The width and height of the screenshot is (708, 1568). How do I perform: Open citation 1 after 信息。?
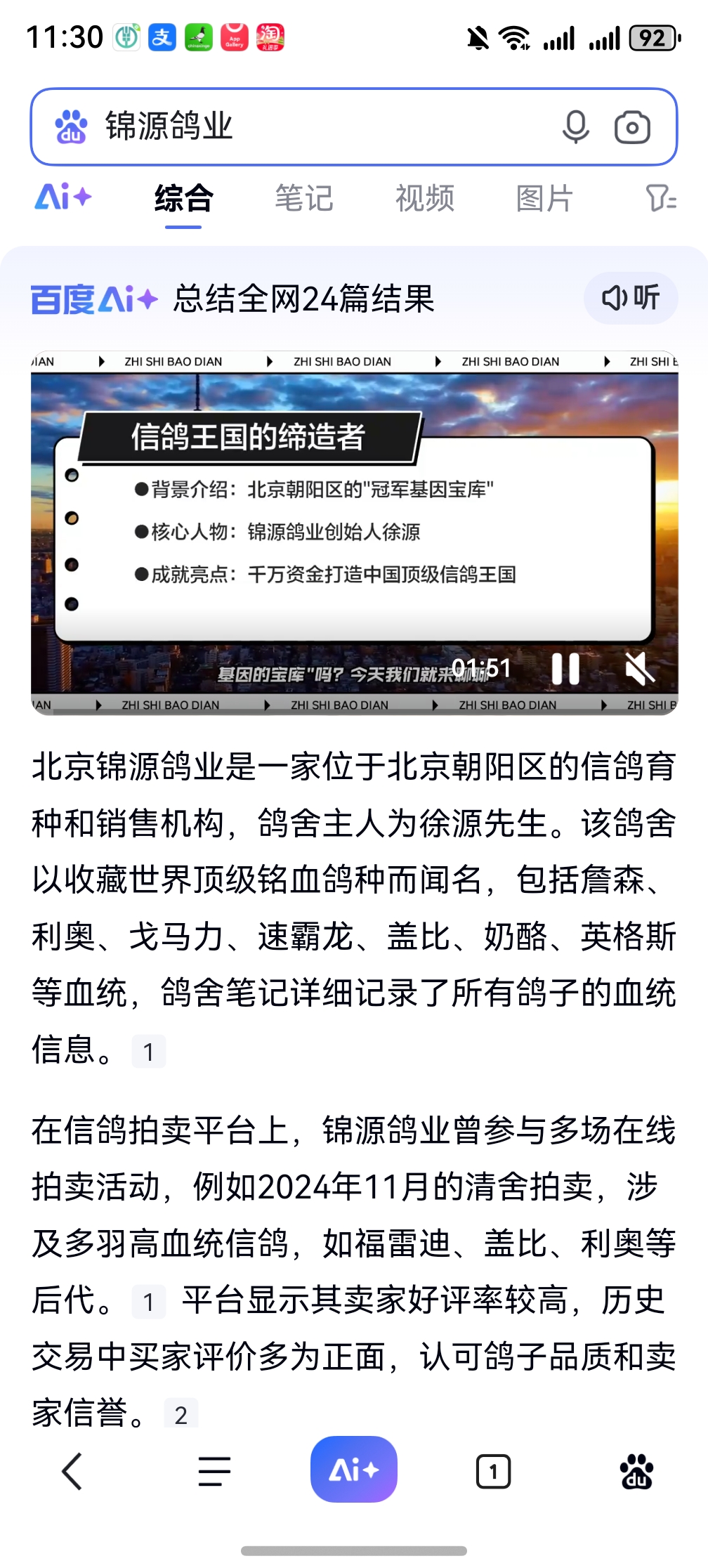coord(149,1052)
